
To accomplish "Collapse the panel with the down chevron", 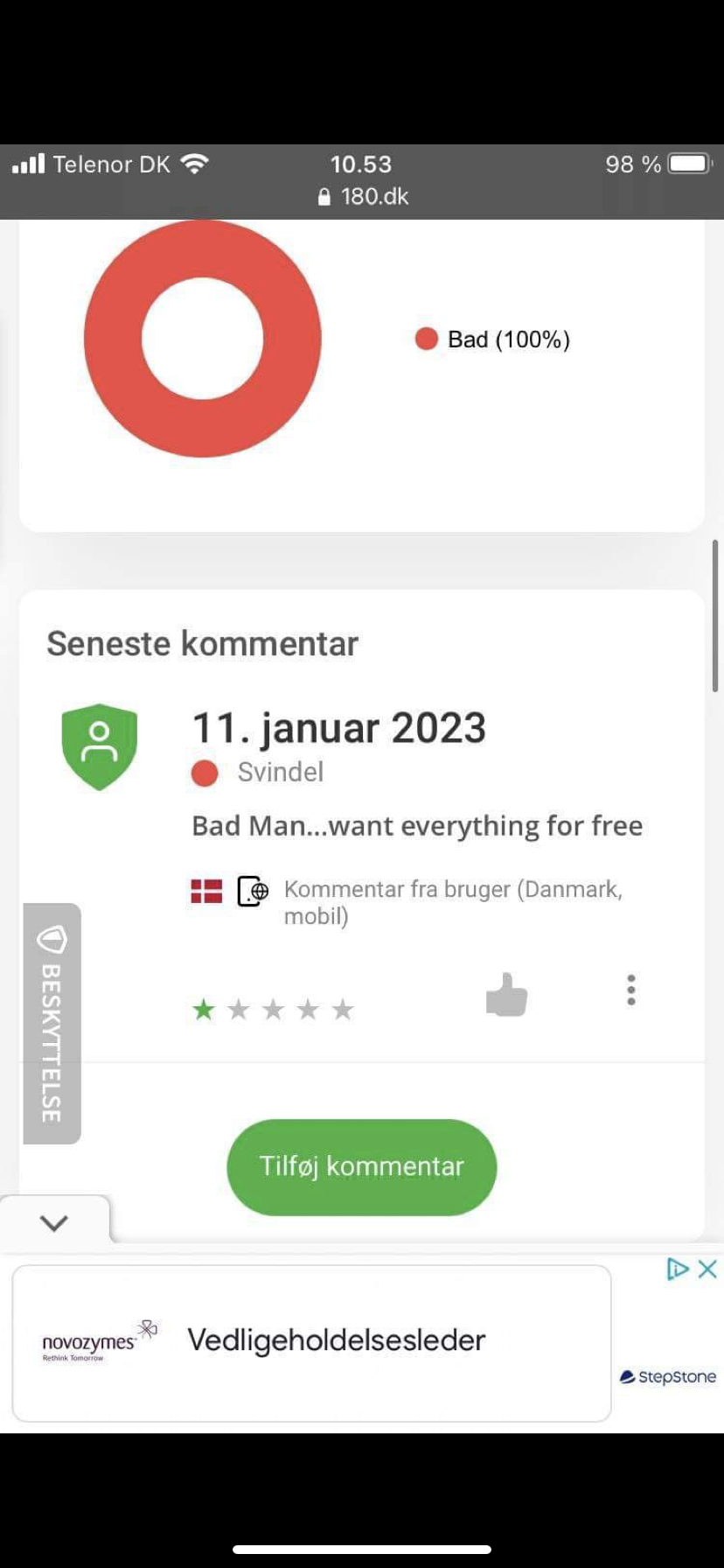I will pos(54,1222).
